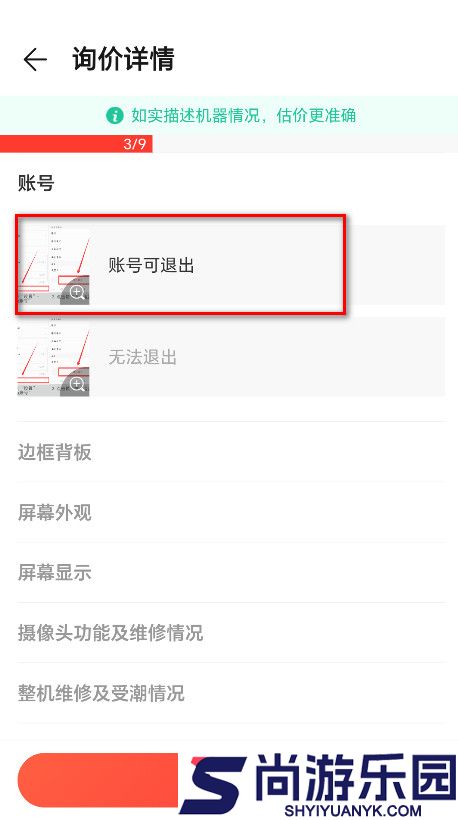The width and height of the screenshot is (458, 820).
Task: Expand the 屏幕外观 section
Action: click(x=231, y=512)
